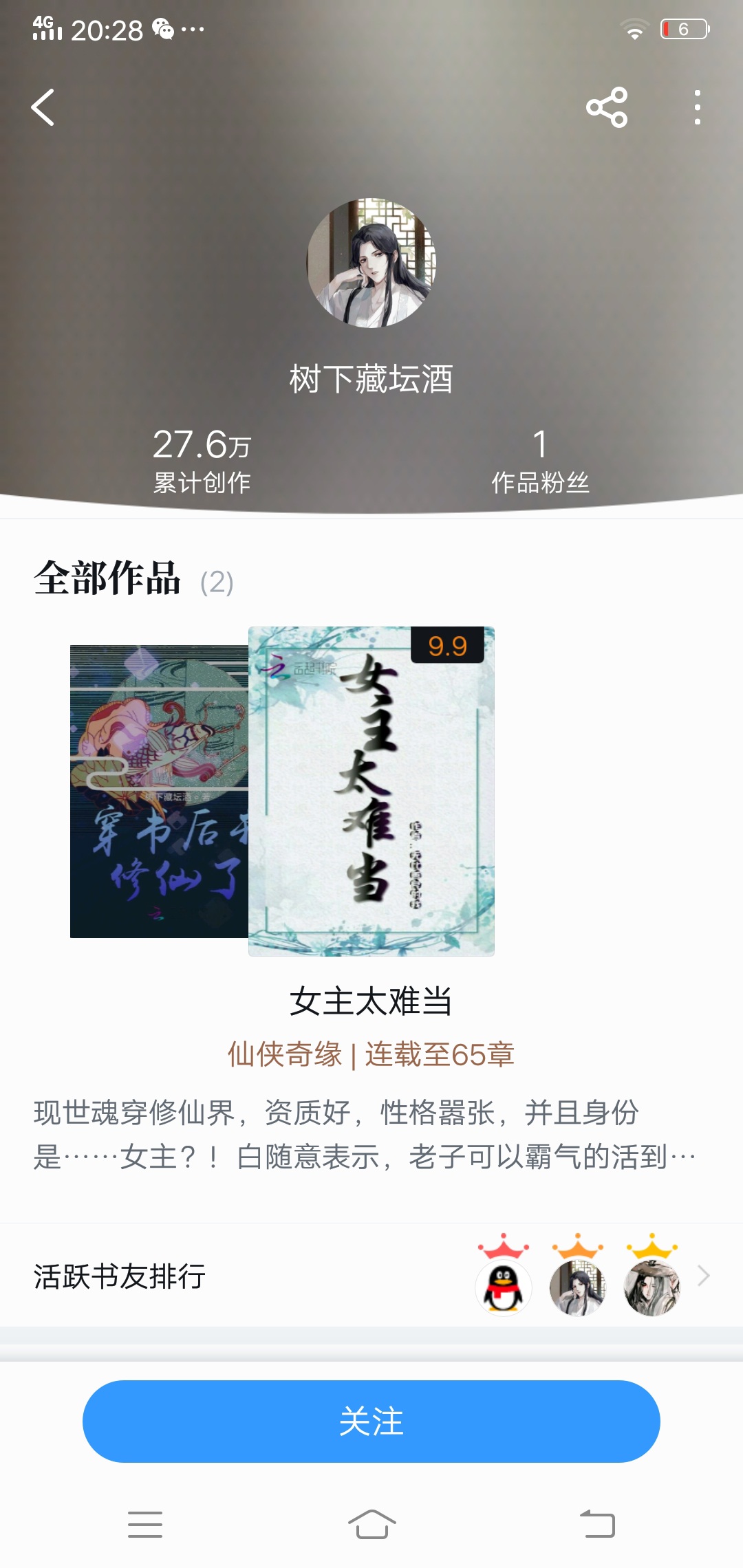The image size is (743, 1568).
Task: Open the three-dot overflow menu
Action: tap(697, 107)
